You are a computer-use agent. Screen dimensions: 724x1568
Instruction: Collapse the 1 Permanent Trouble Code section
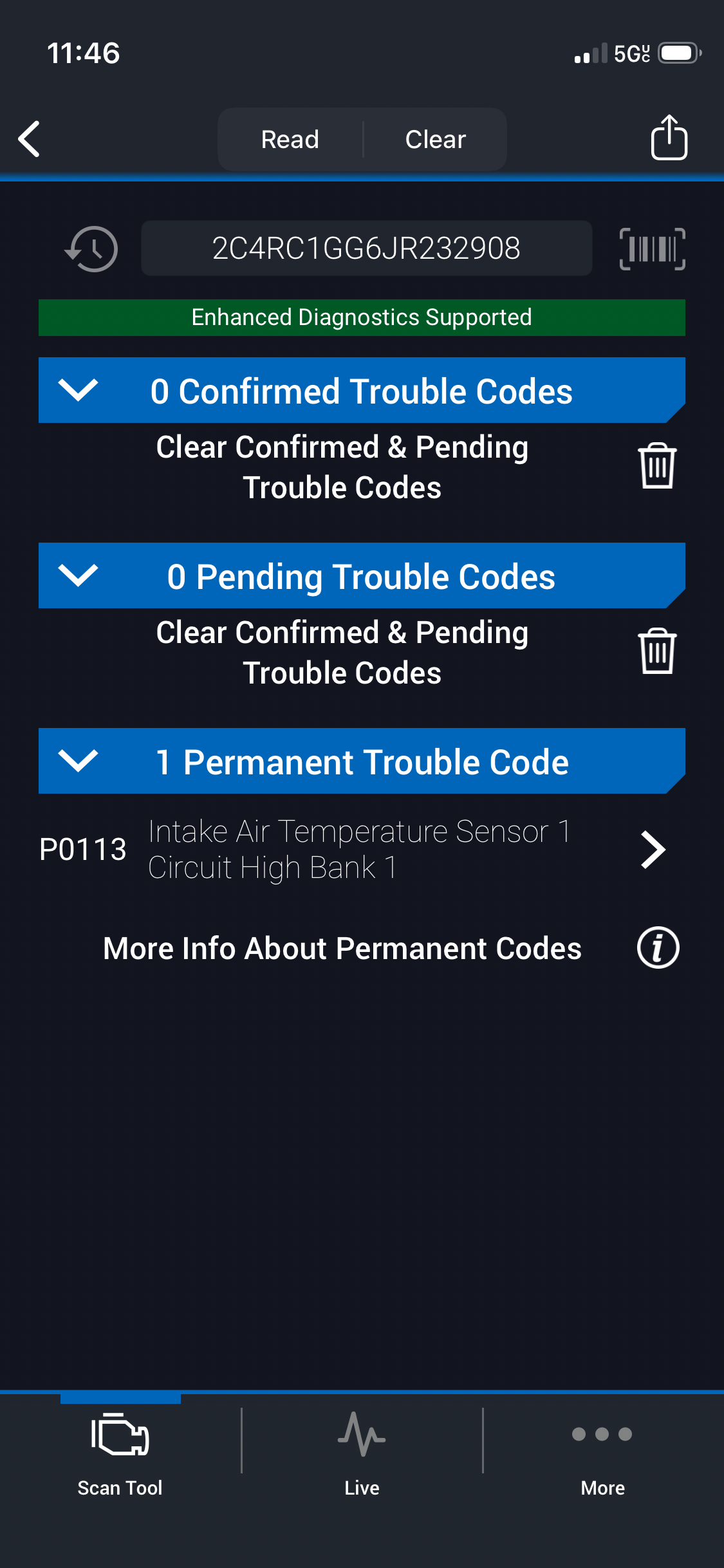coord(78,761)
